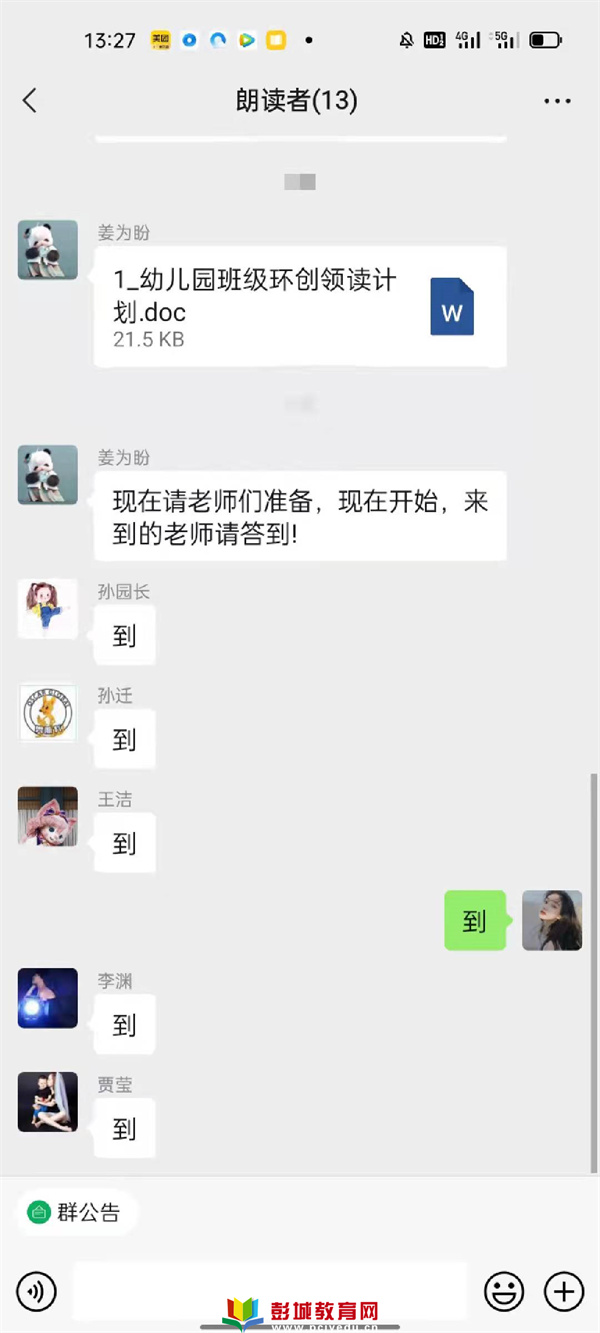600x1333 pixels.
Task: View 王洁's profile avatar
Action: pos(48,817)
